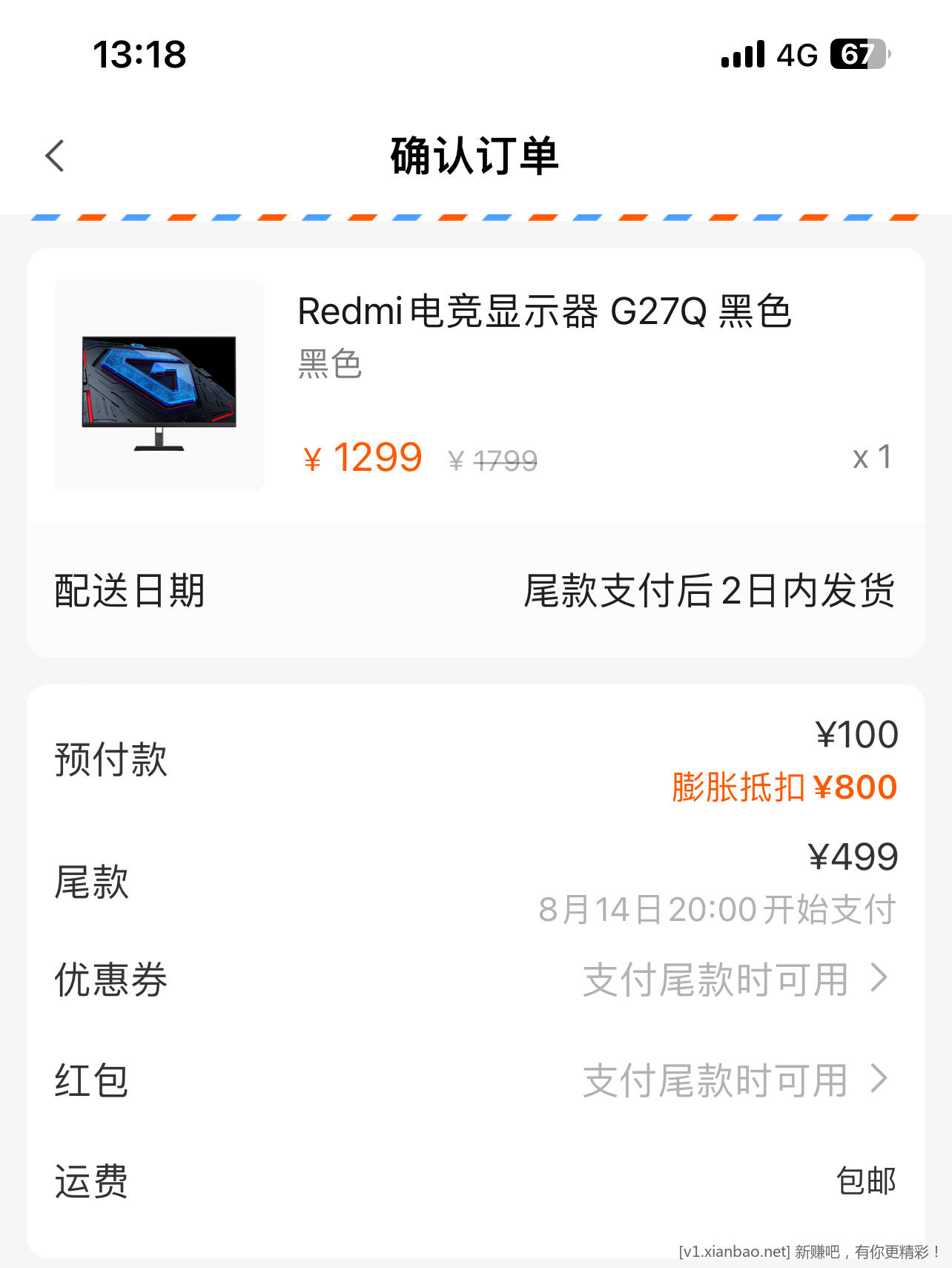Screen dimensions: 952x1268
Task: Open the 优惠券 coupon row
Action: (734, 980)
